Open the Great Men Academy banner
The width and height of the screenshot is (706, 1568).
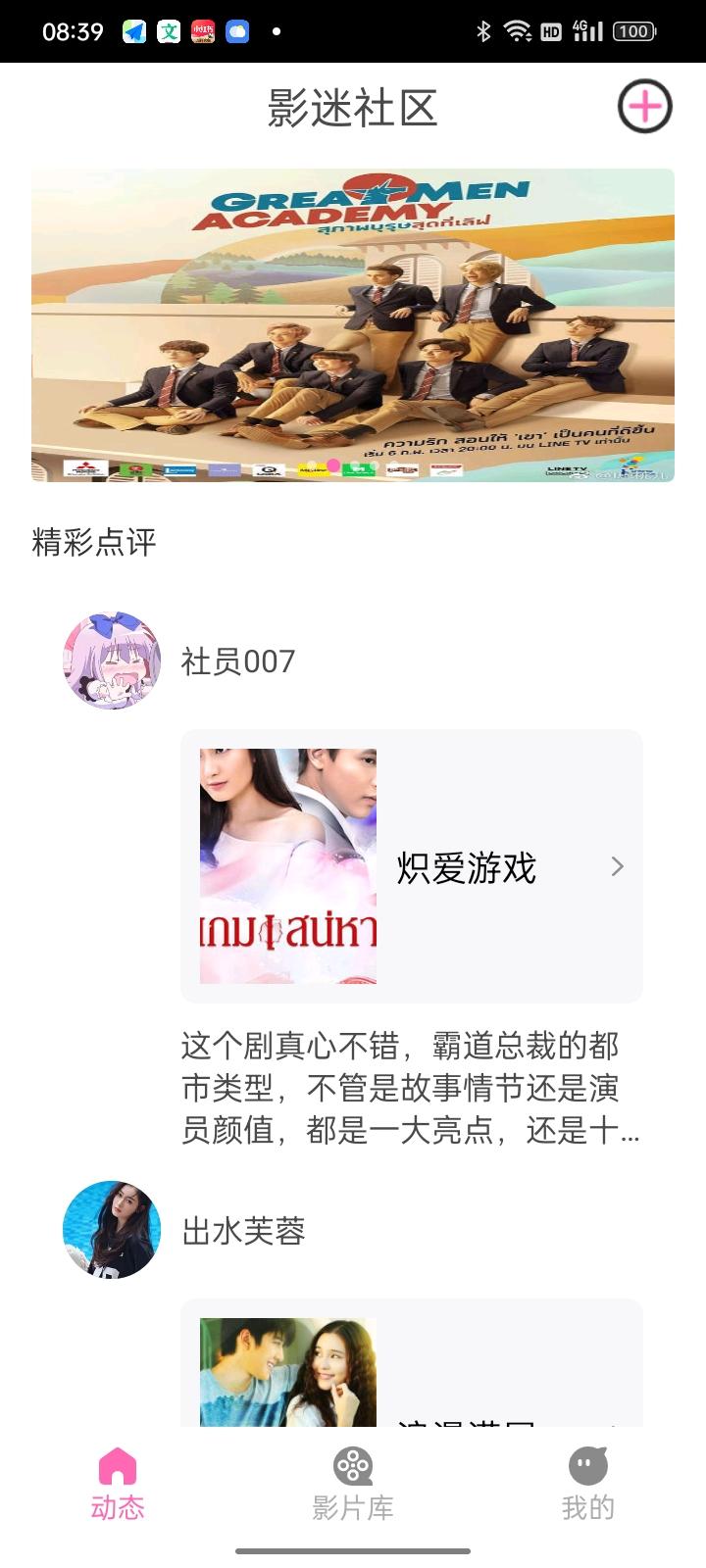(x=353, y=324)
